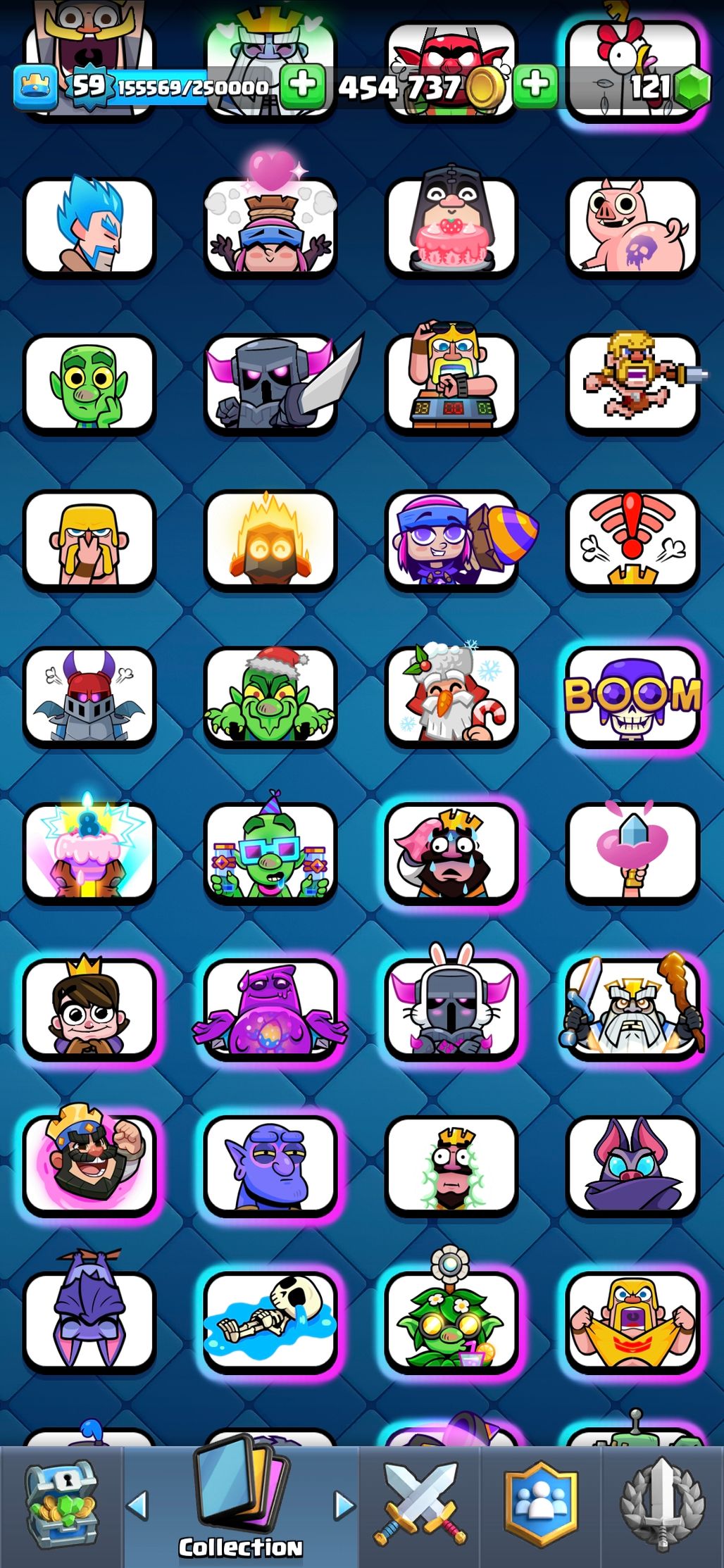Choose the barbarian facepalm emote

[89, 539]
